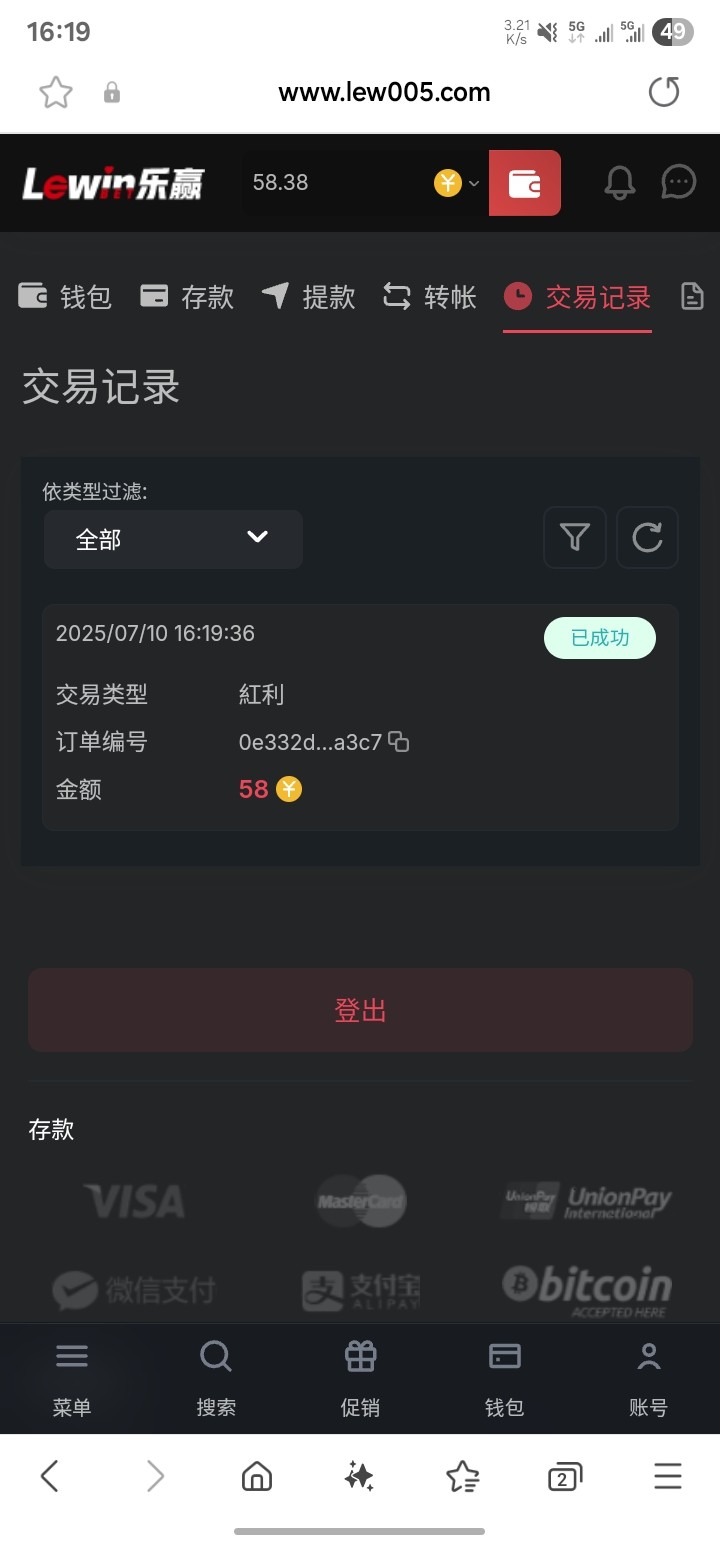Tap the 登出 logout button
Image resolution: width=720 pixels, height=1544 pixels.
click(x=360, y=1010)
